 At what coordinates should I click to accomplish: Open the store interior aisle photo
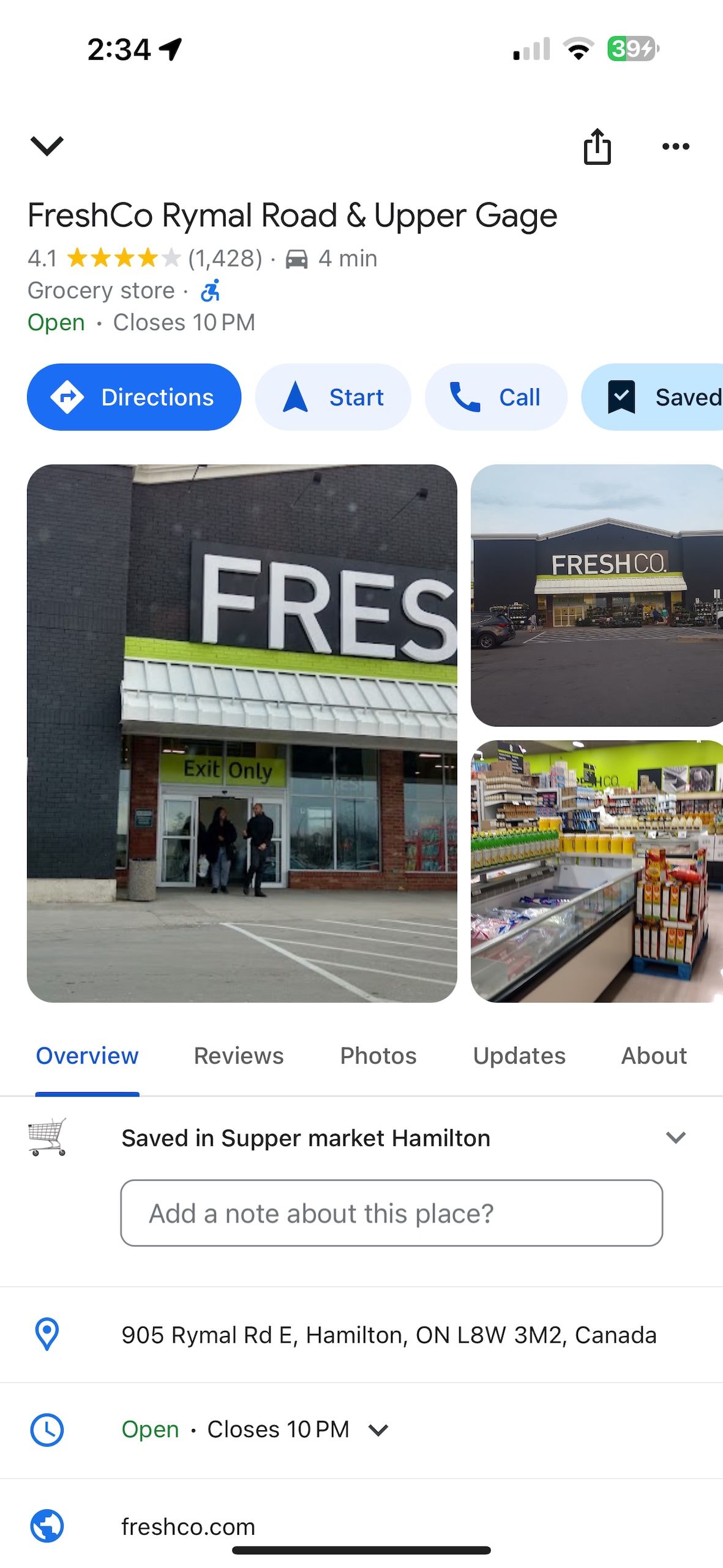(x=597, y=871)
